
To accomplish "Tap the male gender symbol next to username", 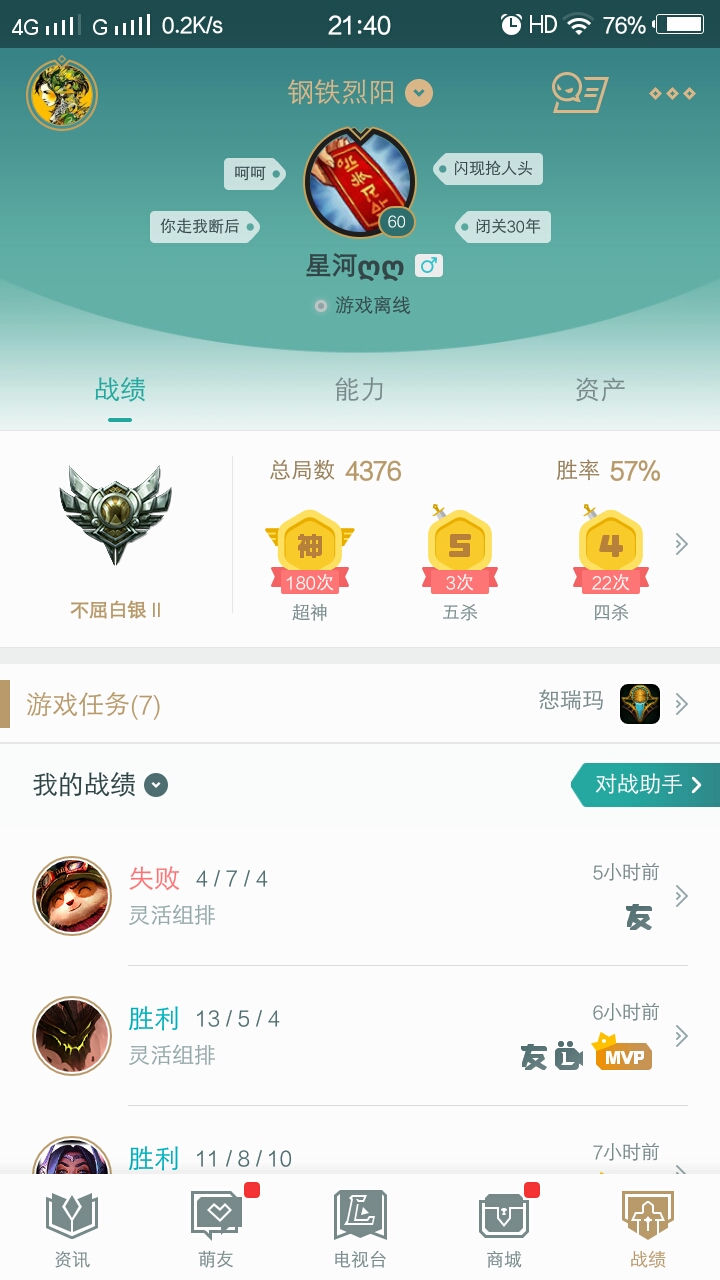I will coord(430,265).
